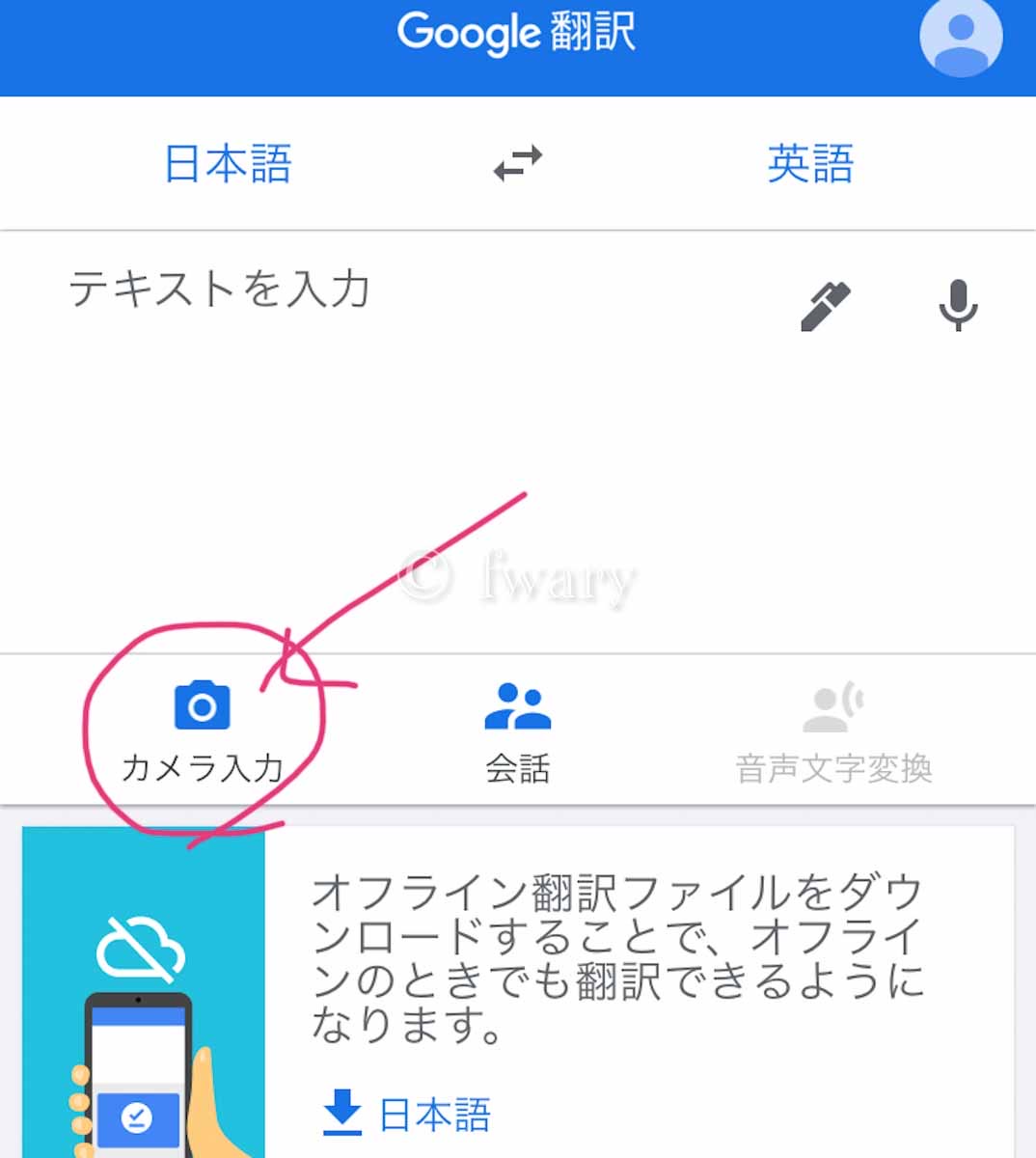Switch translation direction with the swap toggle
Image resolution: width=1036 pixels, height=1158 pixels.
[x=517, y=164]
